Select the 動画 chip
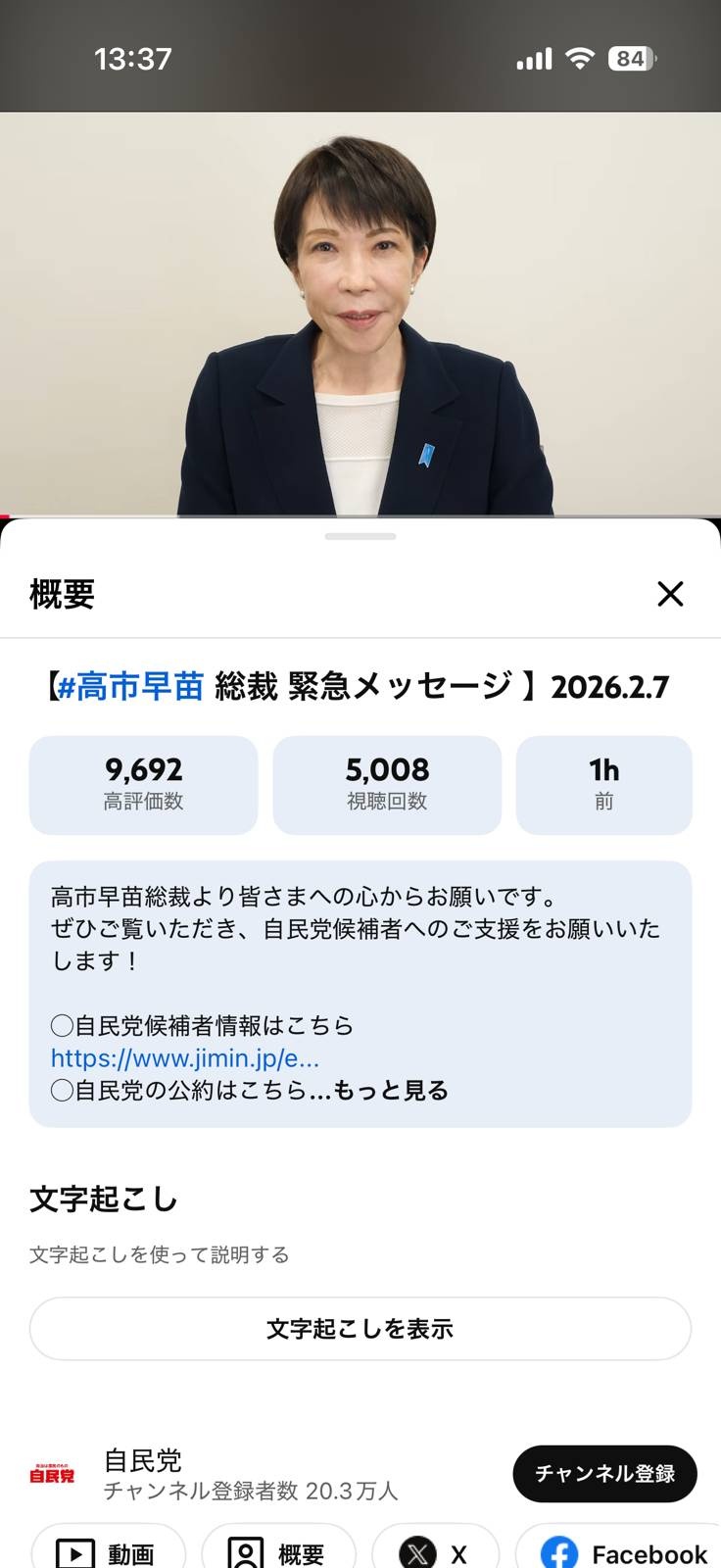 click(x=109, y=1552)
